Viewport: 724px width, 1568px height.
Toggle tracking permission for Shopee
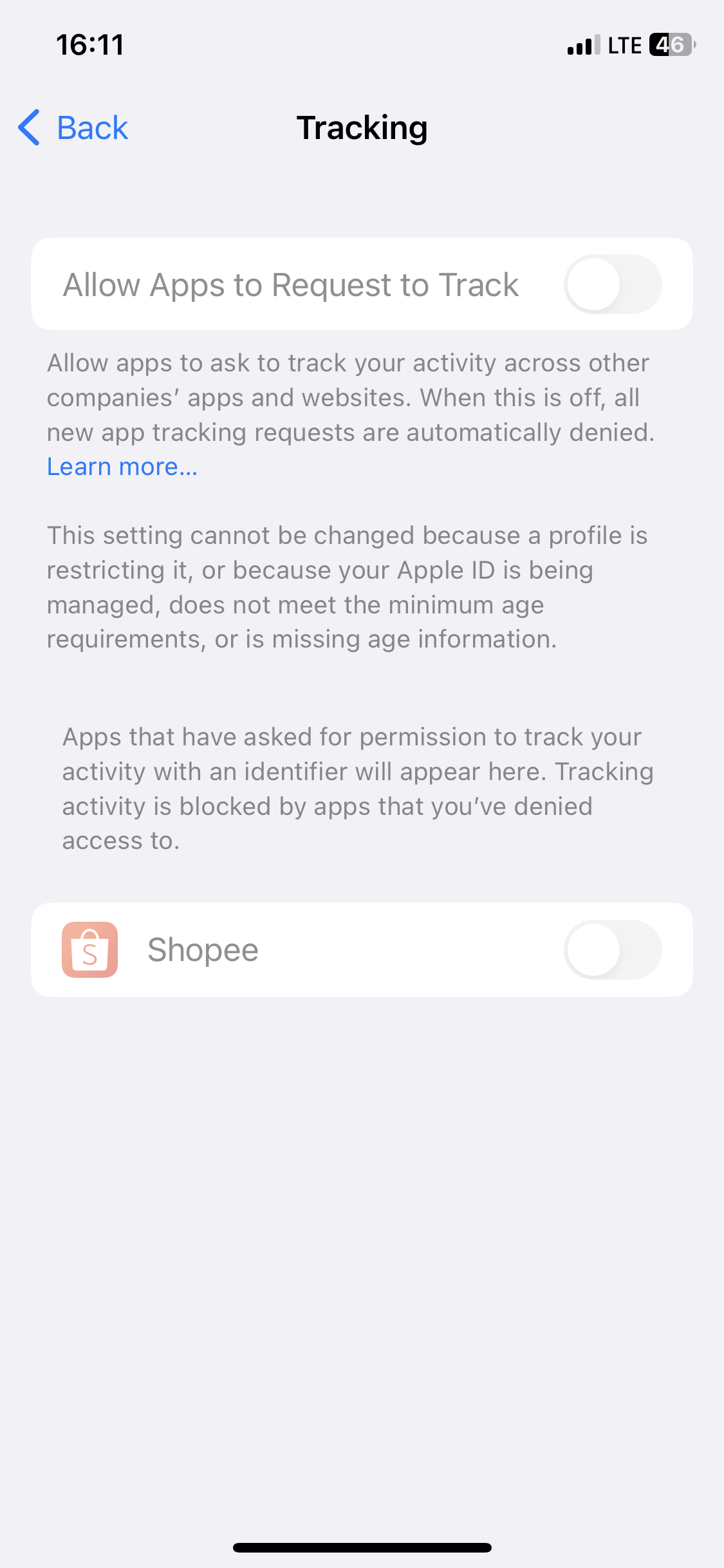coord(612,950)
